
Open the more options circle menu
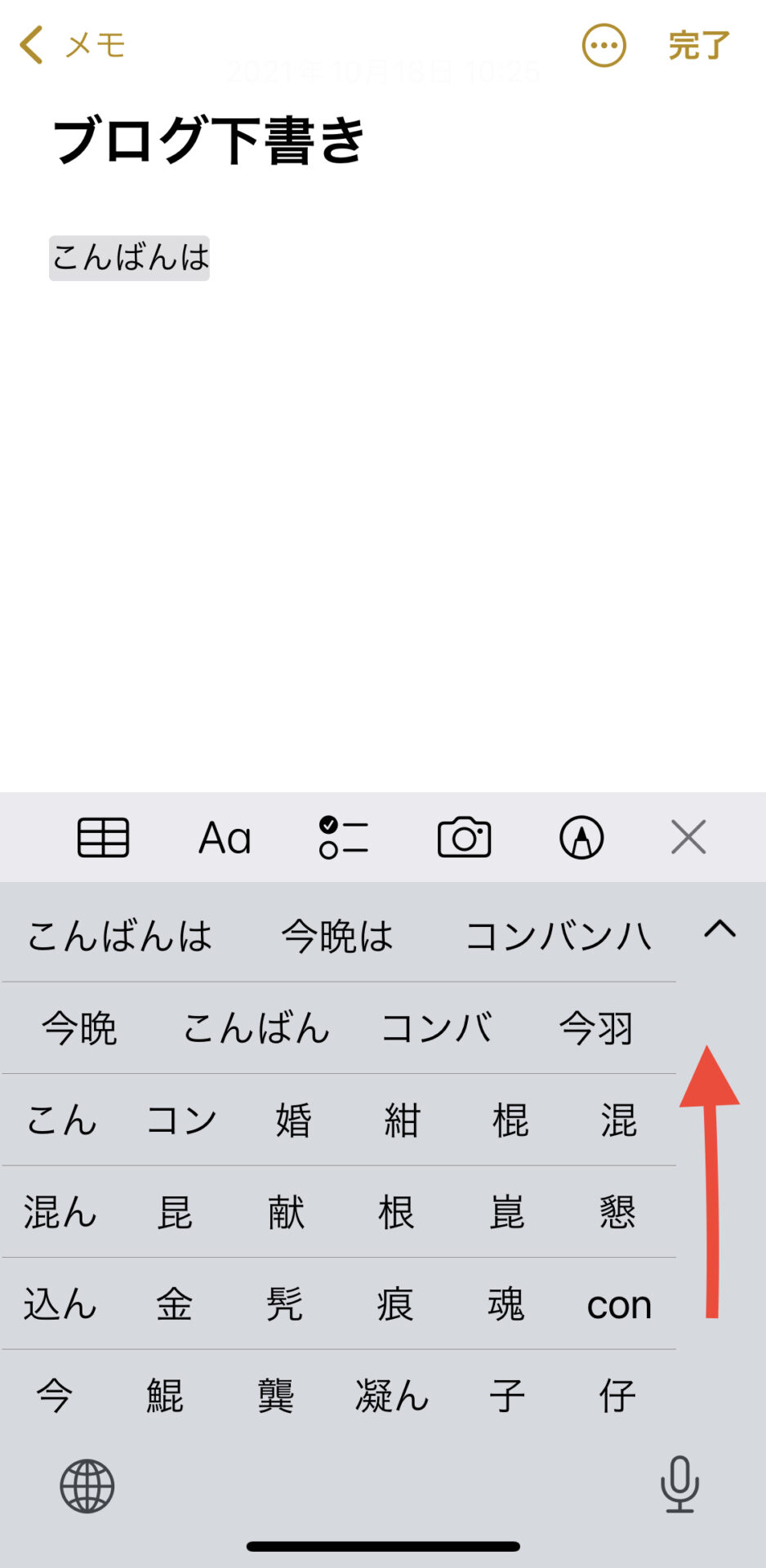point(603,46)
